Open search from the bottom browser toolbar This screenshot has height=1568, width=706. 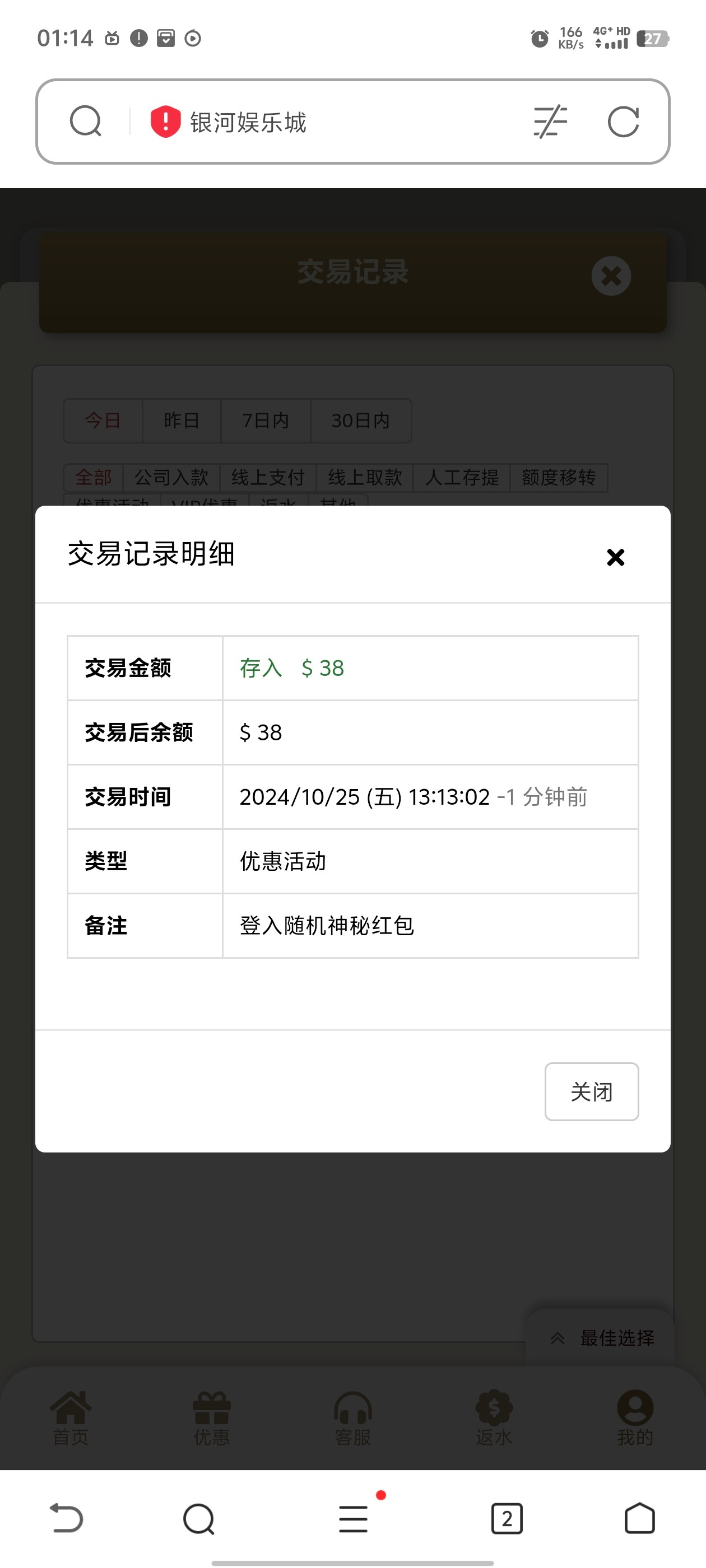198,1518
